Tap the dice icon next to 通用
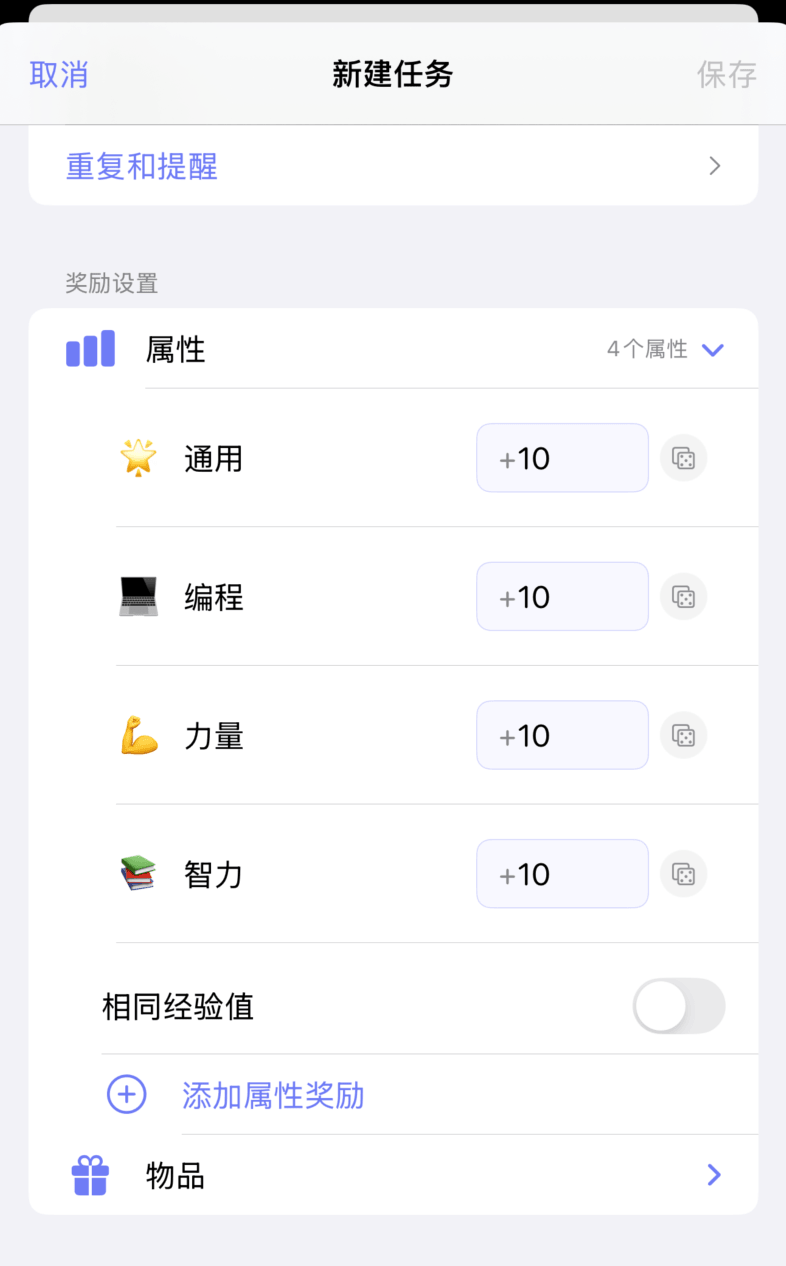Screen dimensions: 786x1266 tap(684, 458)
